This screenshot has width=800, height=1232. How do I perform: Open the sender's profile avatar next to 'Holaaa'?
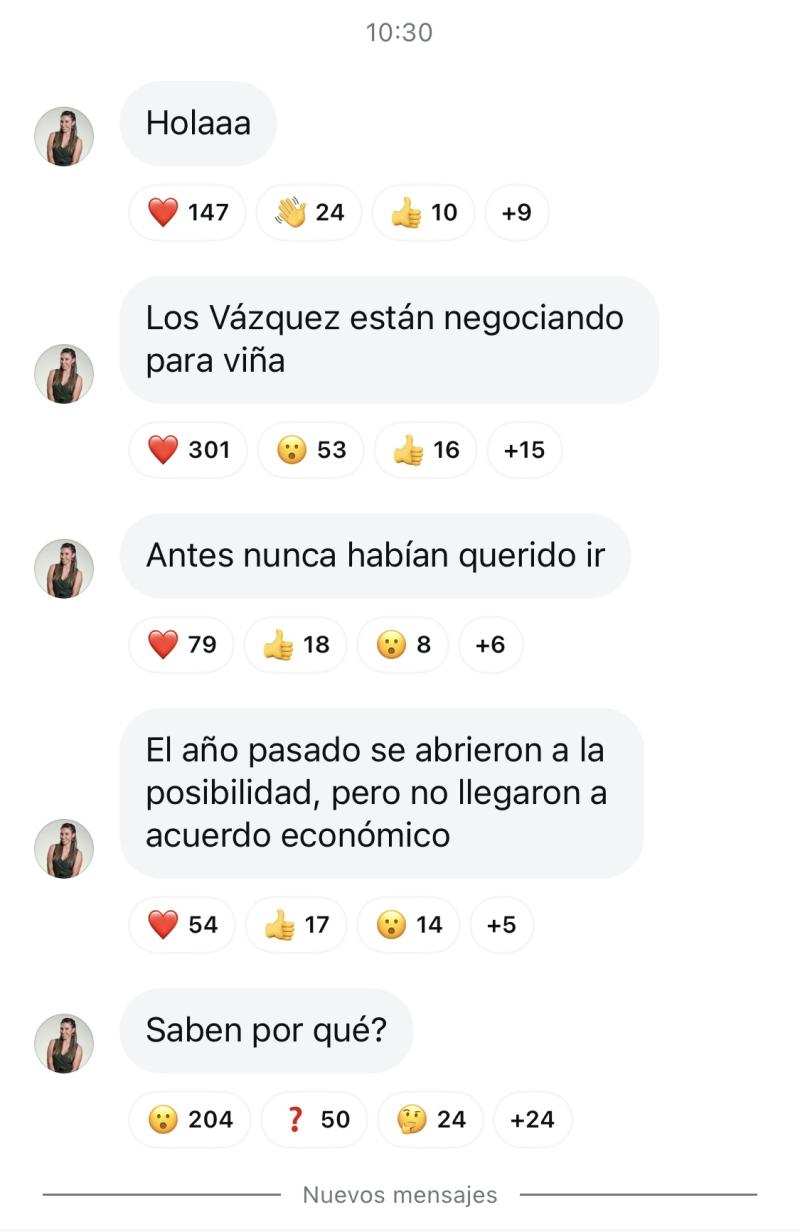pyautogui.click(x=62, y=137)
